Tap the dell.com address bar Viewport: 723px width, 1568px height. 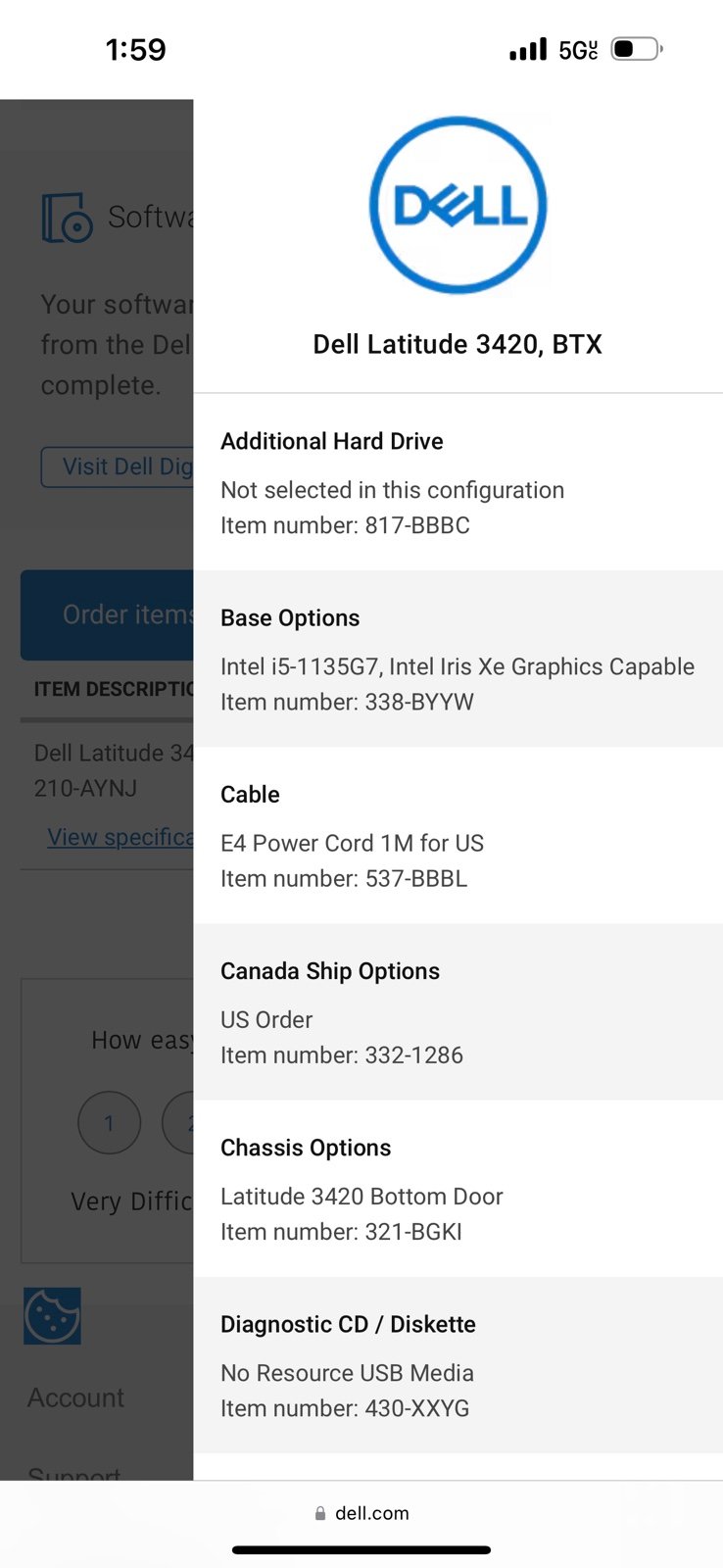pyautogui.click(x=361, y=1512)
